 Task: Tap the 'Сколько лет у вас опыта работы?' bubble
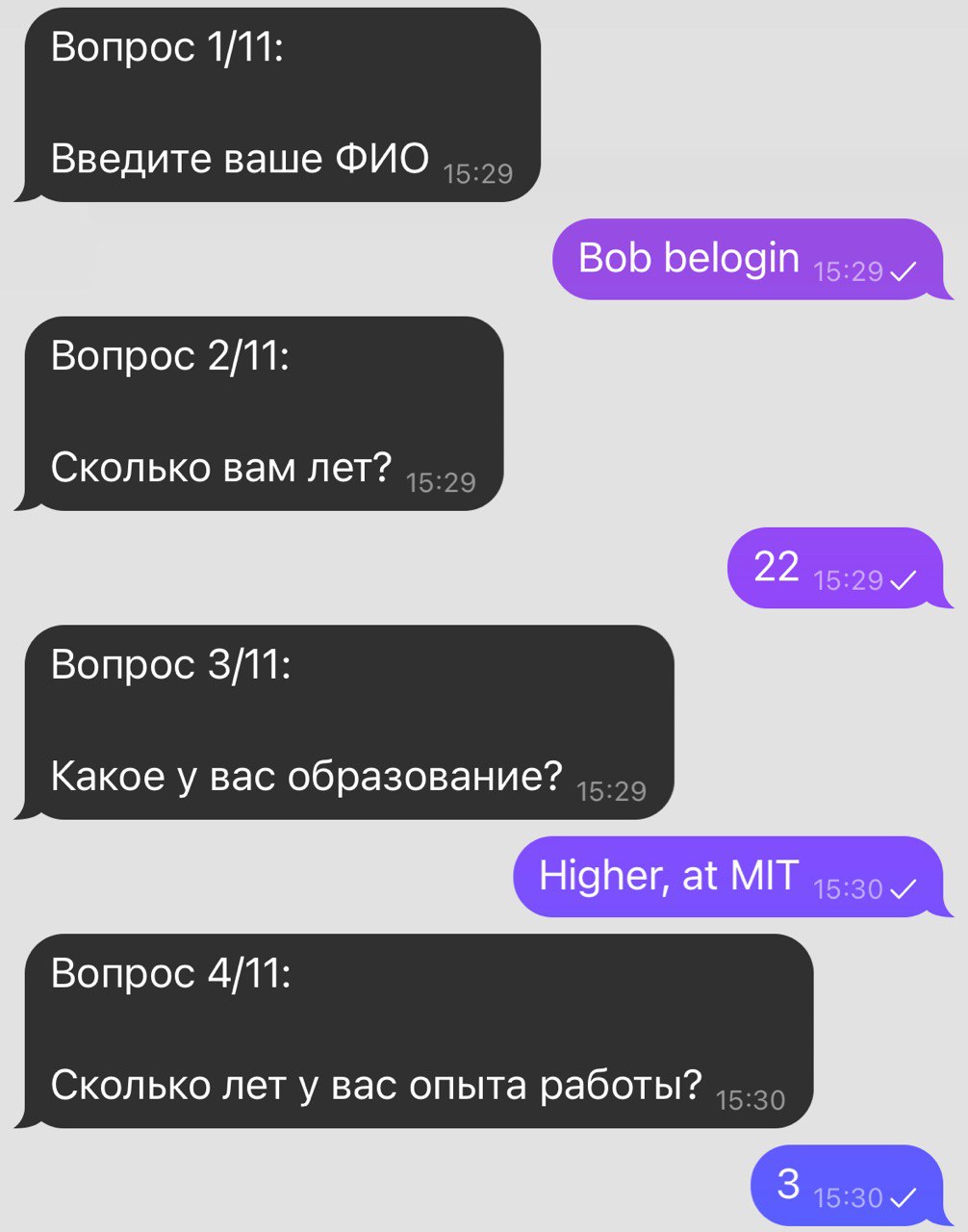click(377, 1084)
